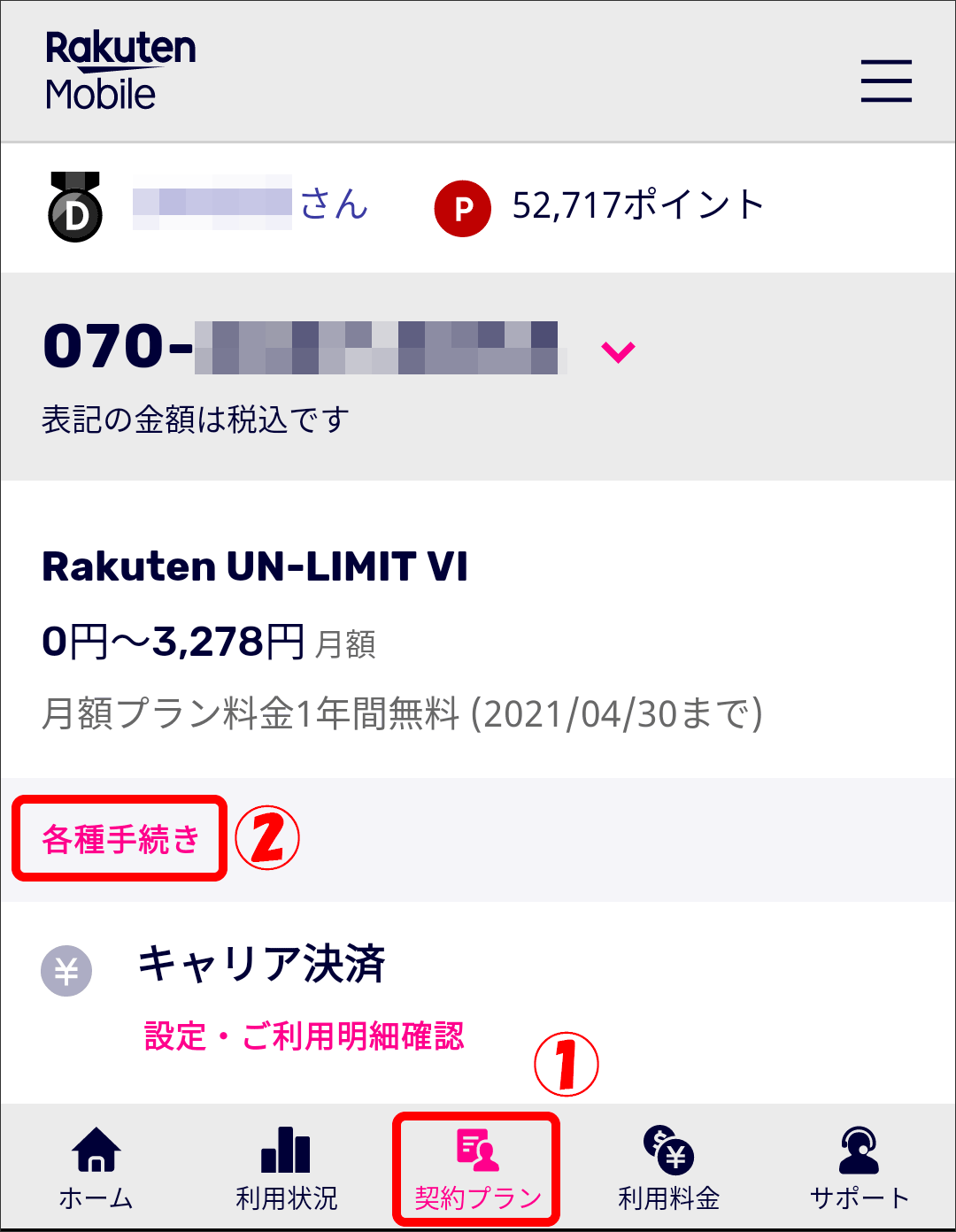This screenshot has height=1232, width=956.
Task: Open 各種手続き procedures link
Action: click(121, 839)
